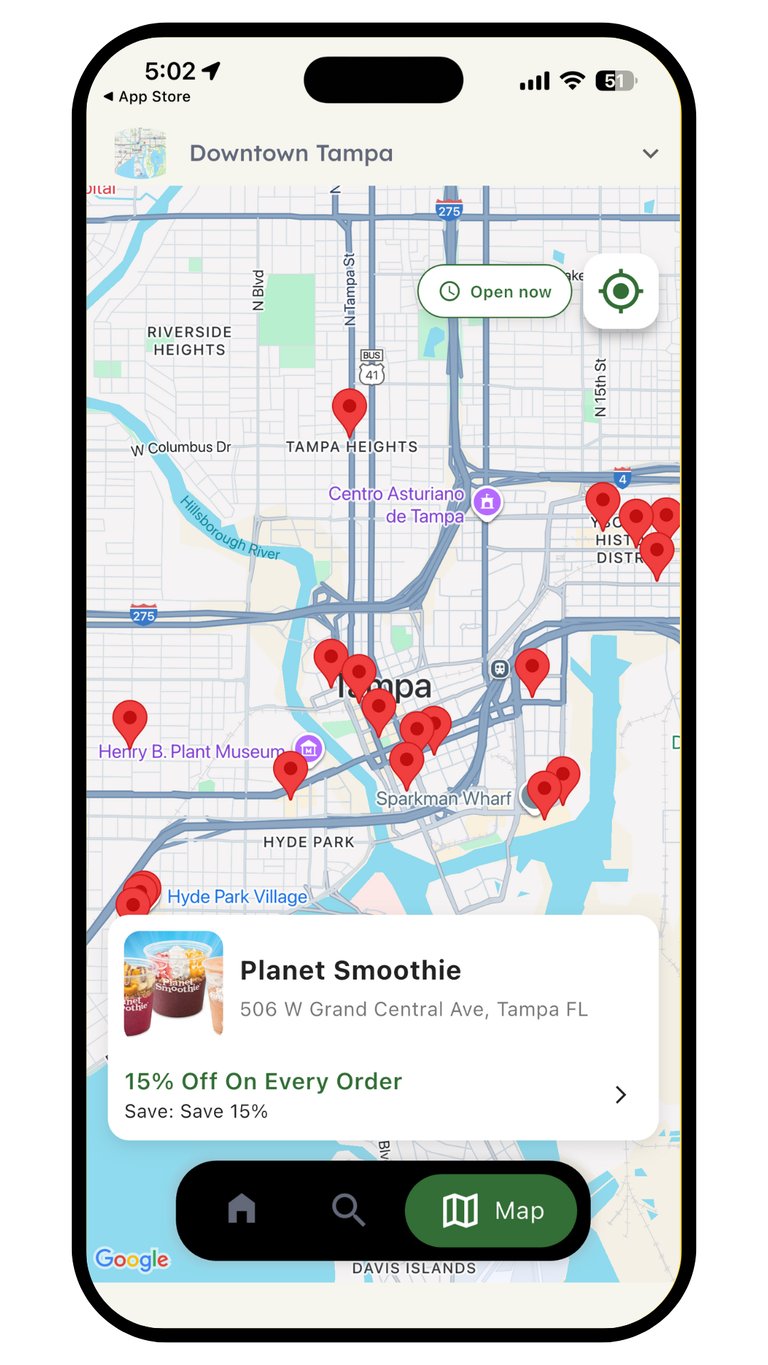Expand the Downtown Tampa location dropdown
The height and width of the screenshot is (1365, 768).
tap(649, 154)
